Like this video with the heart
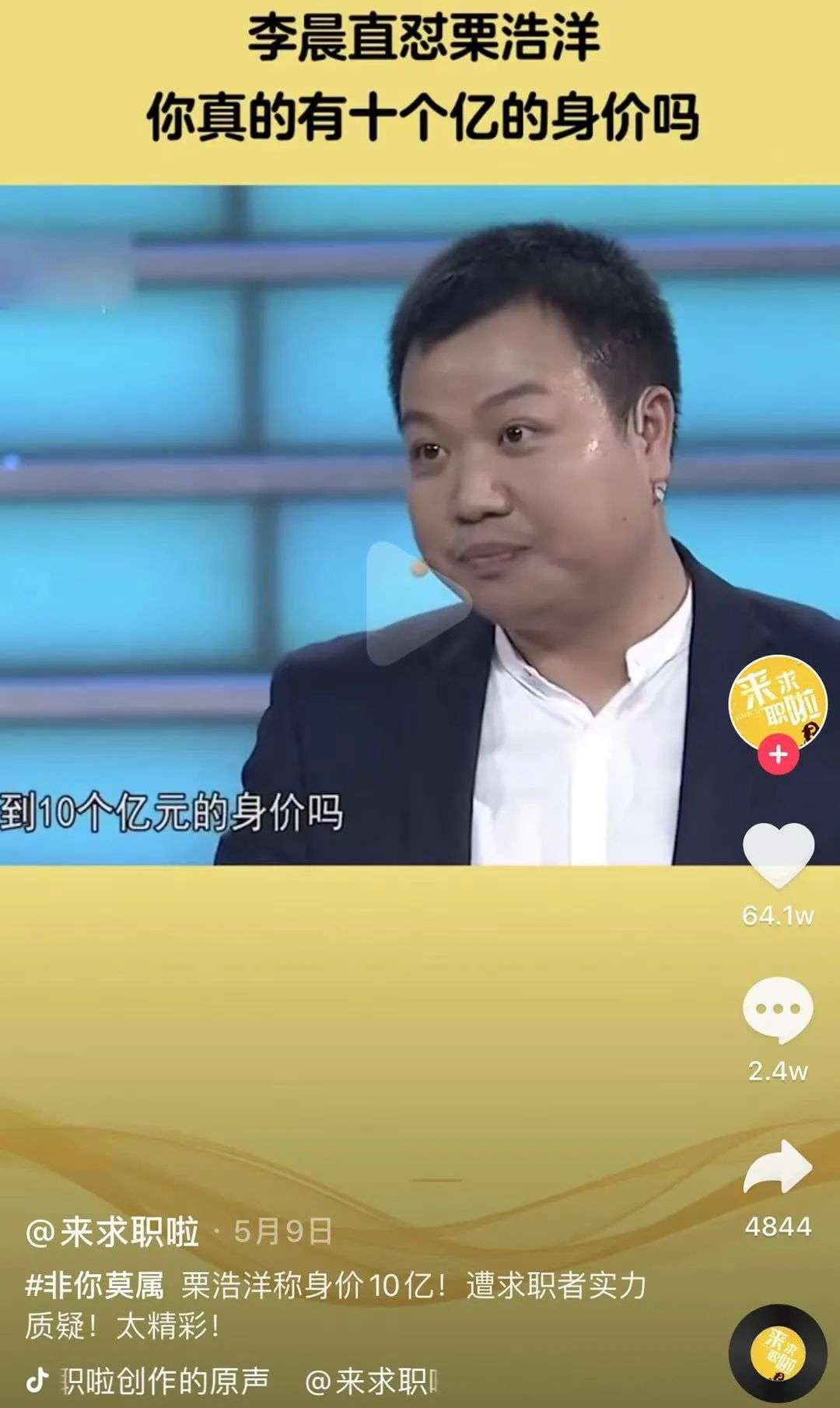The width and height of the screenshot is (840, 1408). (x=778, y=855)
